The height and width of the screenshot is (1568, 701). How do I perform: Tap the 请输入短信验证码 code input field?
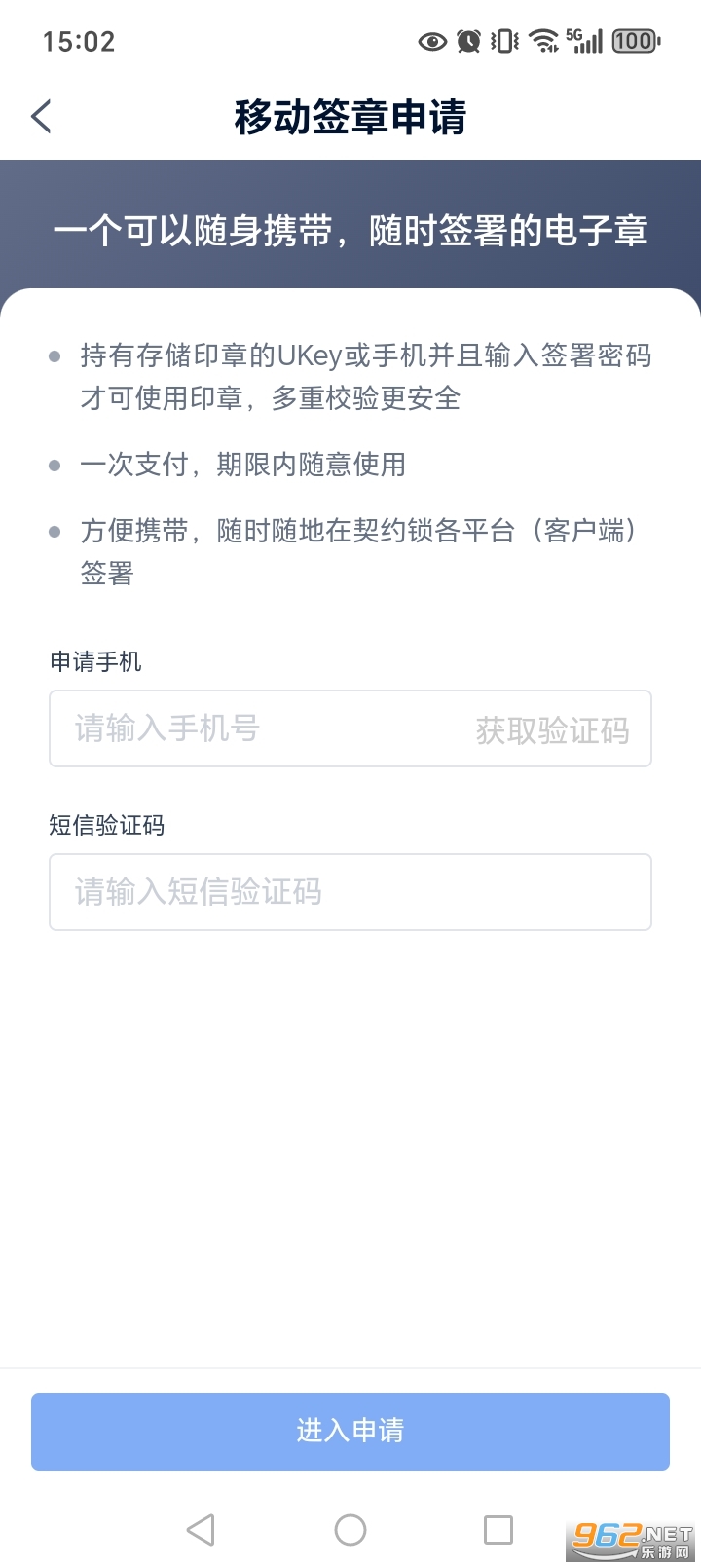243,892
